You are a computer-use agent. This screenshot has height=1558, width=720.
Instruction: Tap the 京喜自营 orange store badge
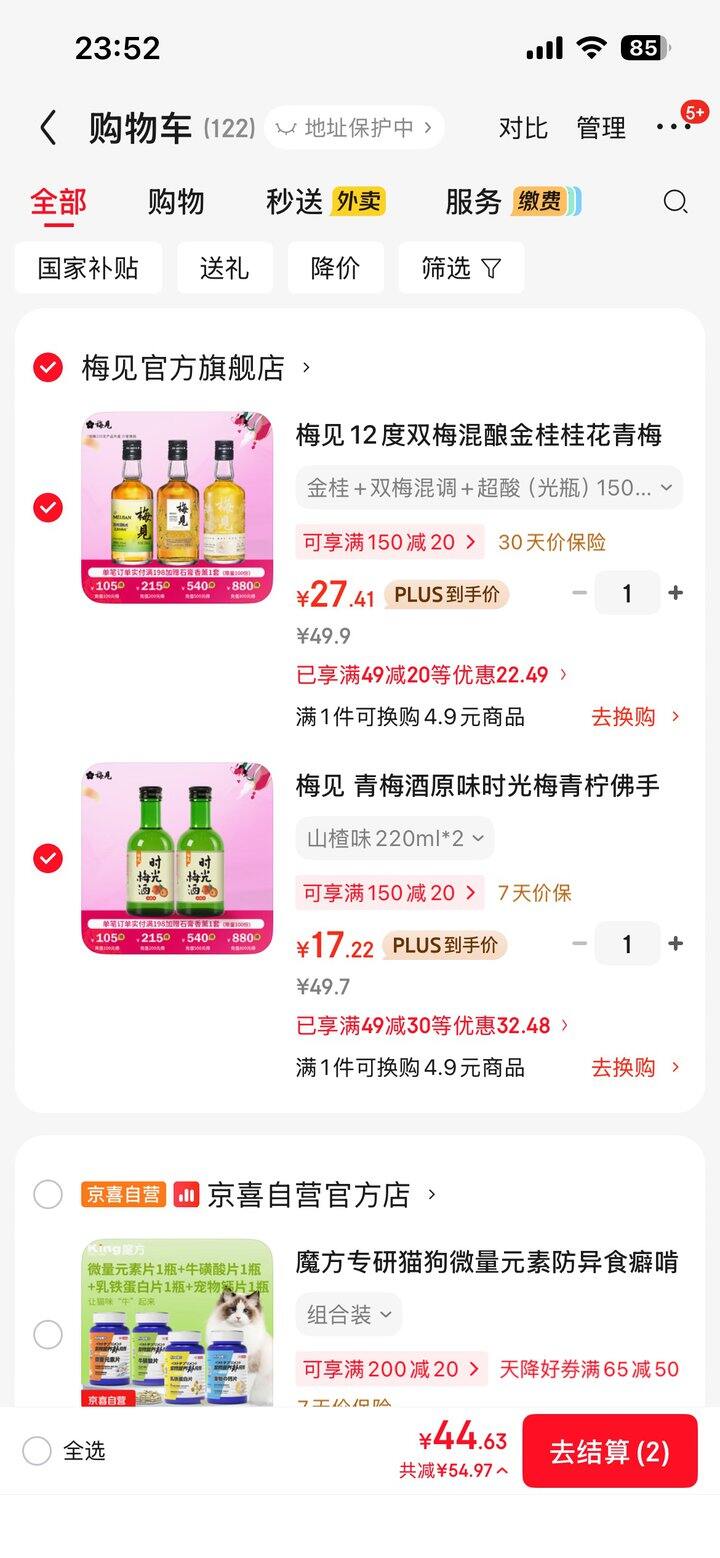[x=123, y=1194]
